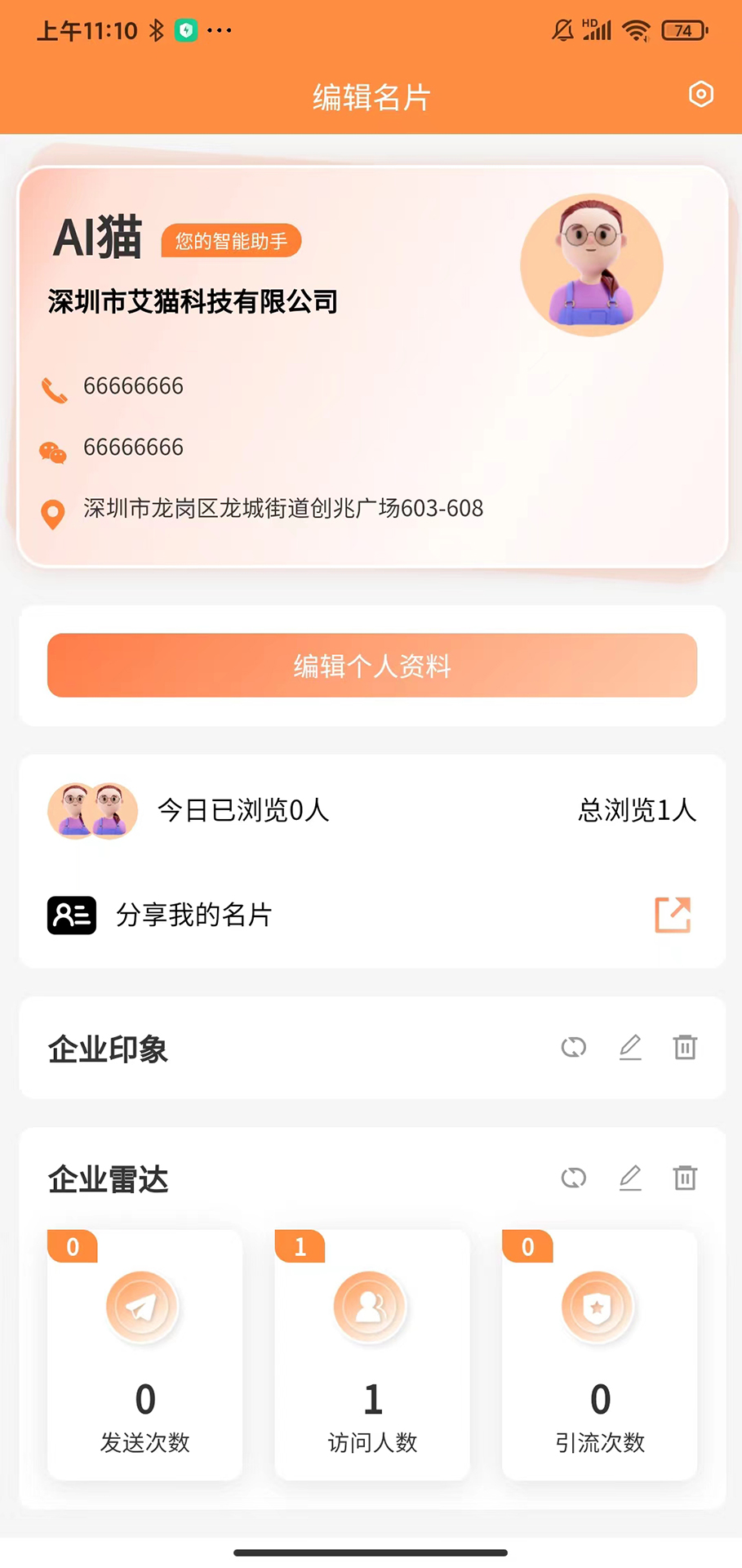Click the paper plane icon above 发送次数
Image resolution: width=742 pixels, height=1568 pixels.
(x=144, y=1306)
